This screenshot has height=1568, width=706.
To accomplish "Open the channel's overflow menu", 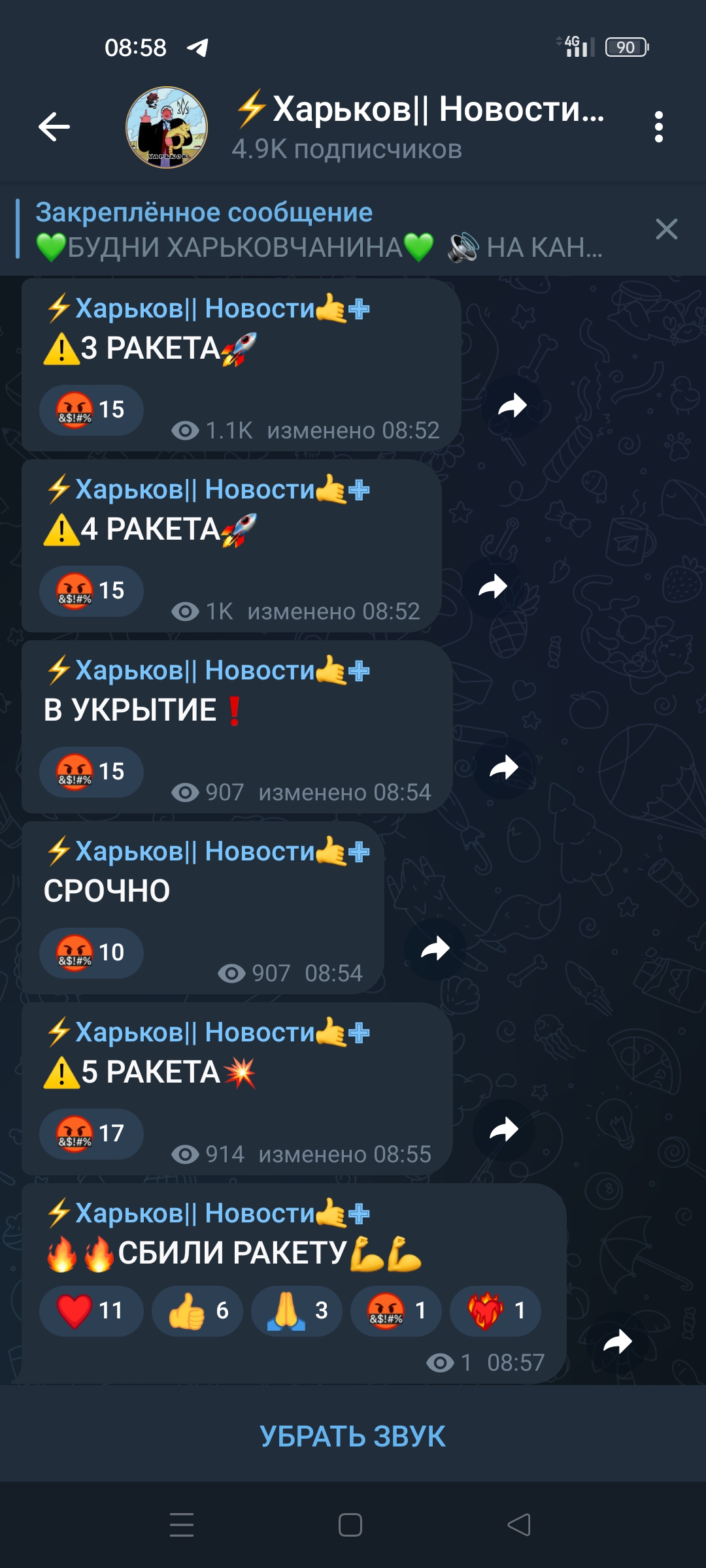I will pyautogui.click(x=658, y=127).
